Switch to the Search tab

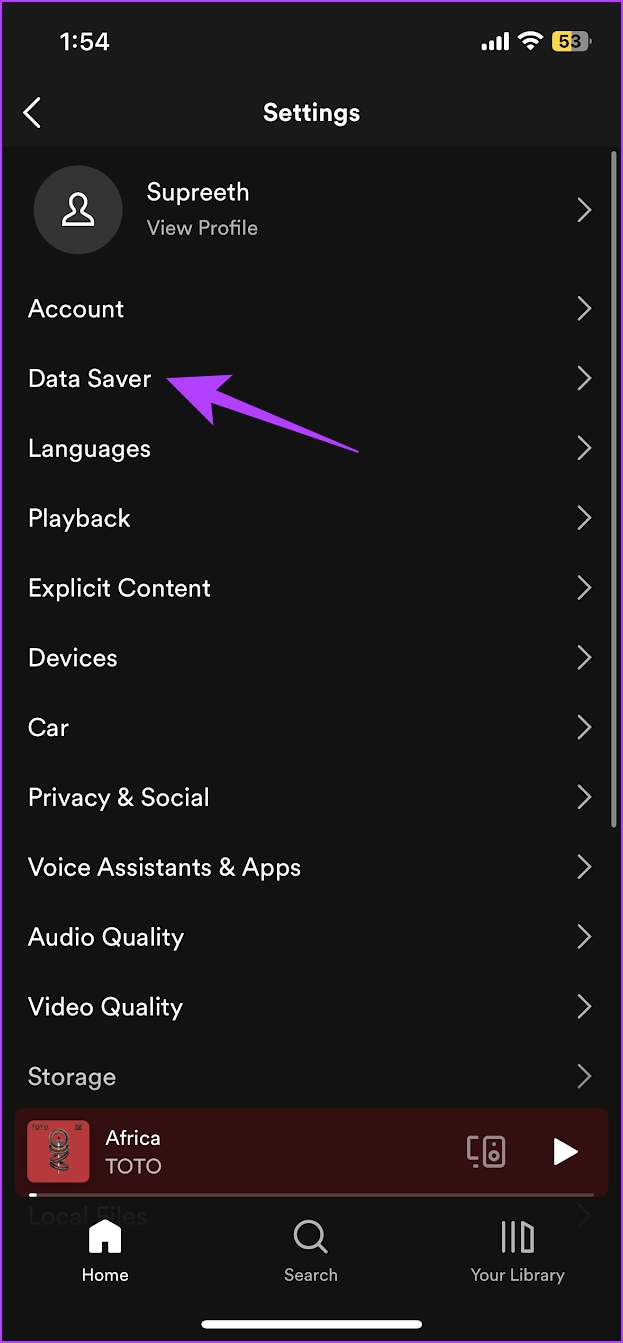click(x=311, y=1251)
